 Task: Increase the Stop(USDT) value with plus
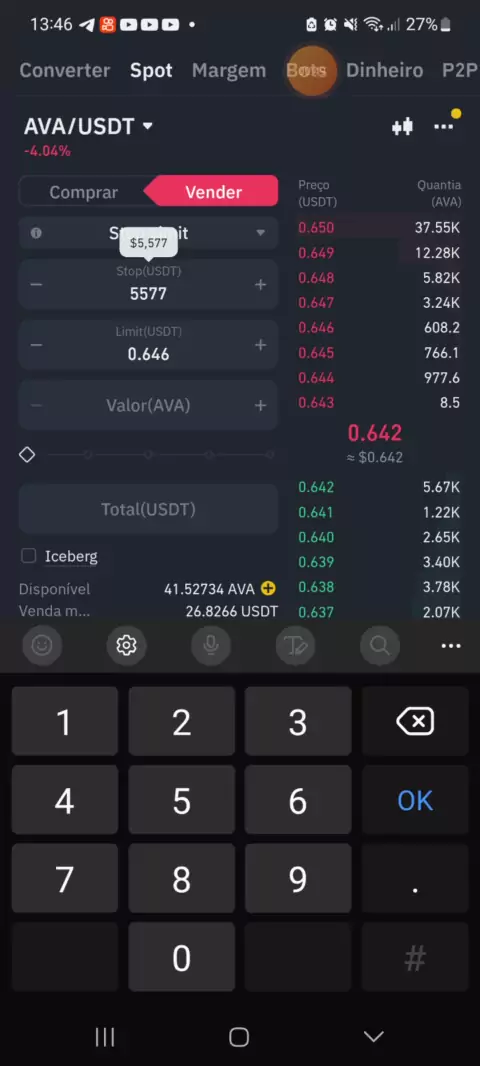[x=260, y=285]
